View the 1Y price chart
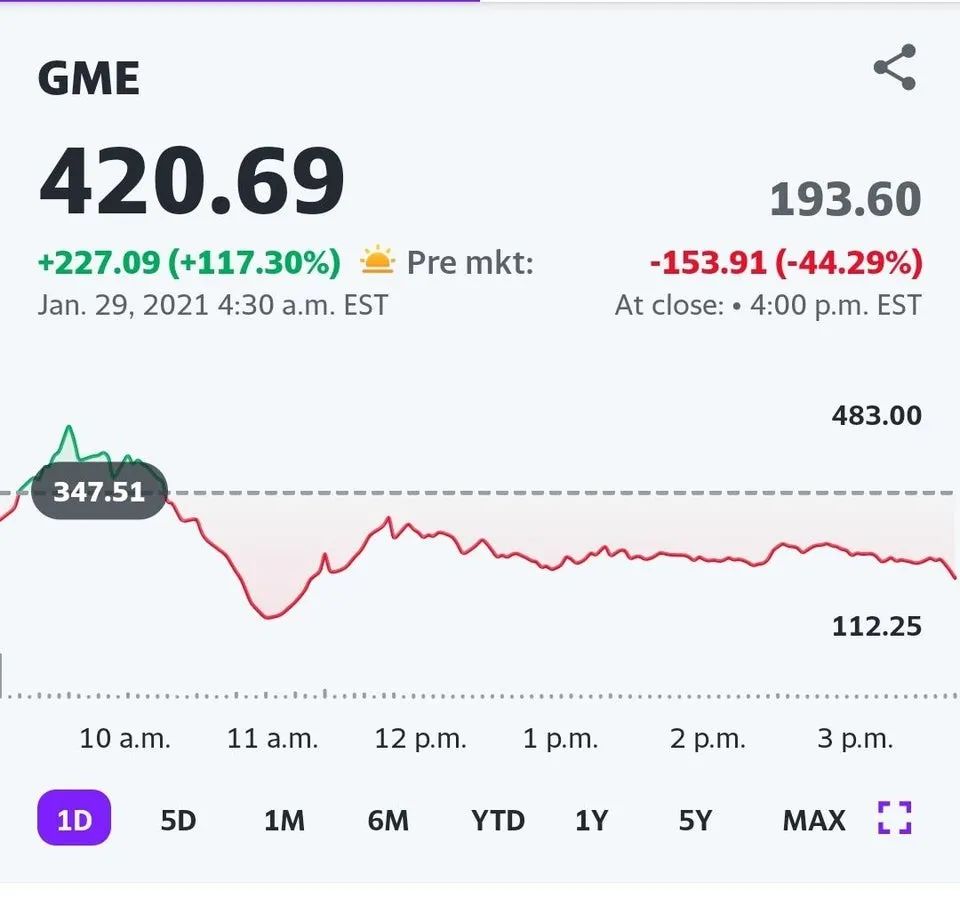The image size is (960, 906). (x=591, y=820)
